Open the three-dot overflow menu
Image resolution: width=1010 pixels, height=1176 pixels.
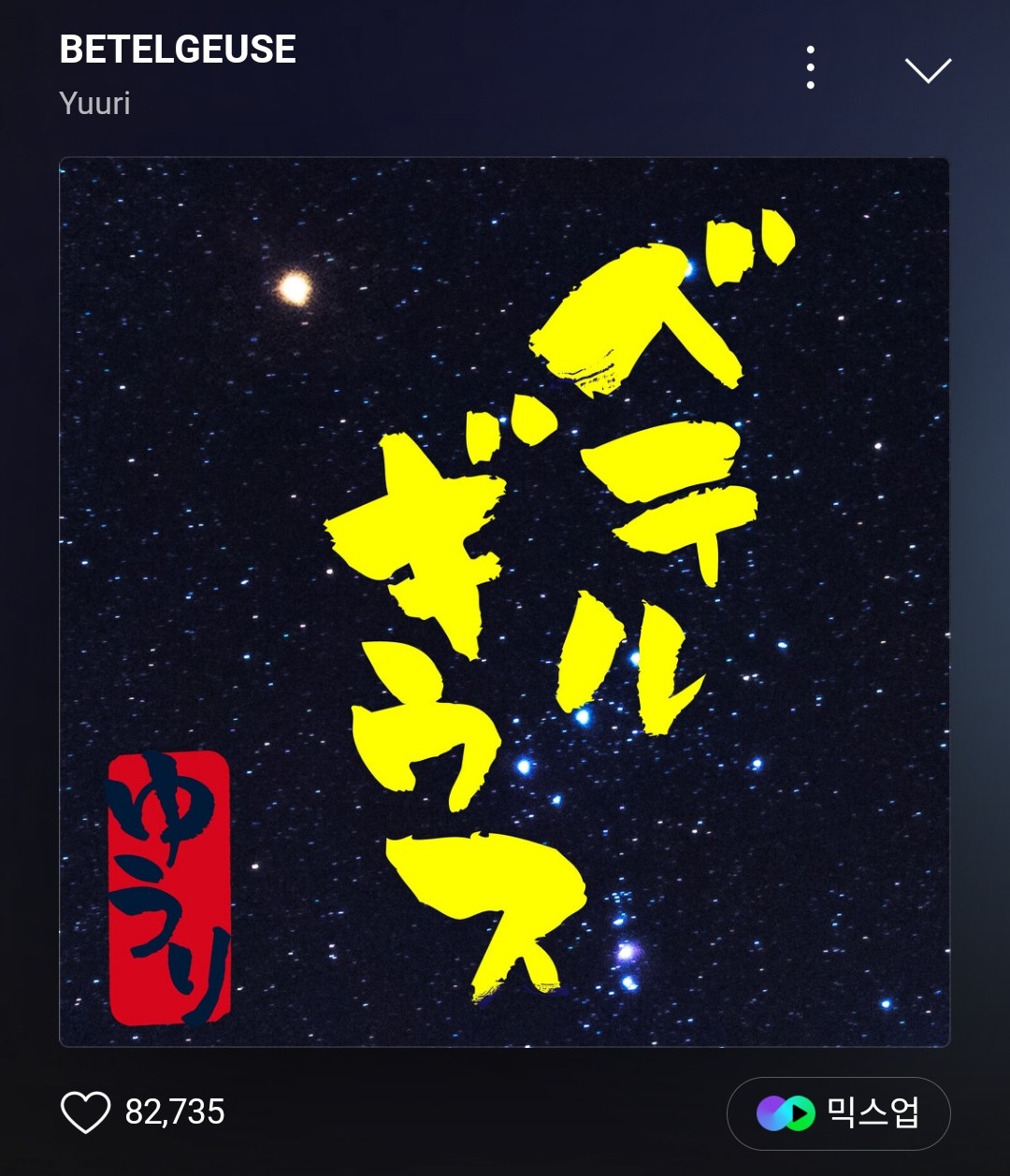point(810,68)
